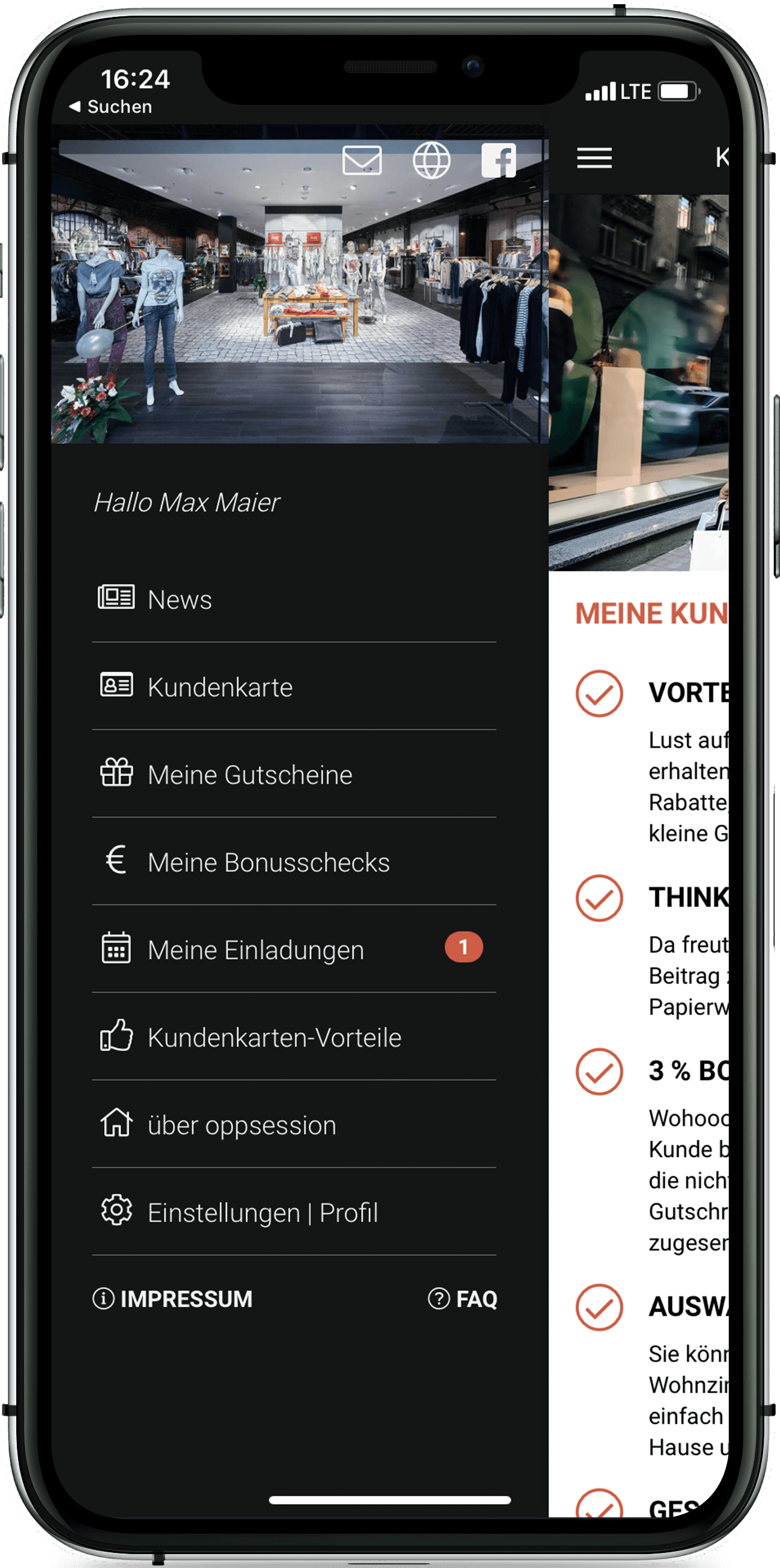Return to Suchen via the status bar back link
Viewport: 780px width, 1568px height.
(x=111, y=107)
